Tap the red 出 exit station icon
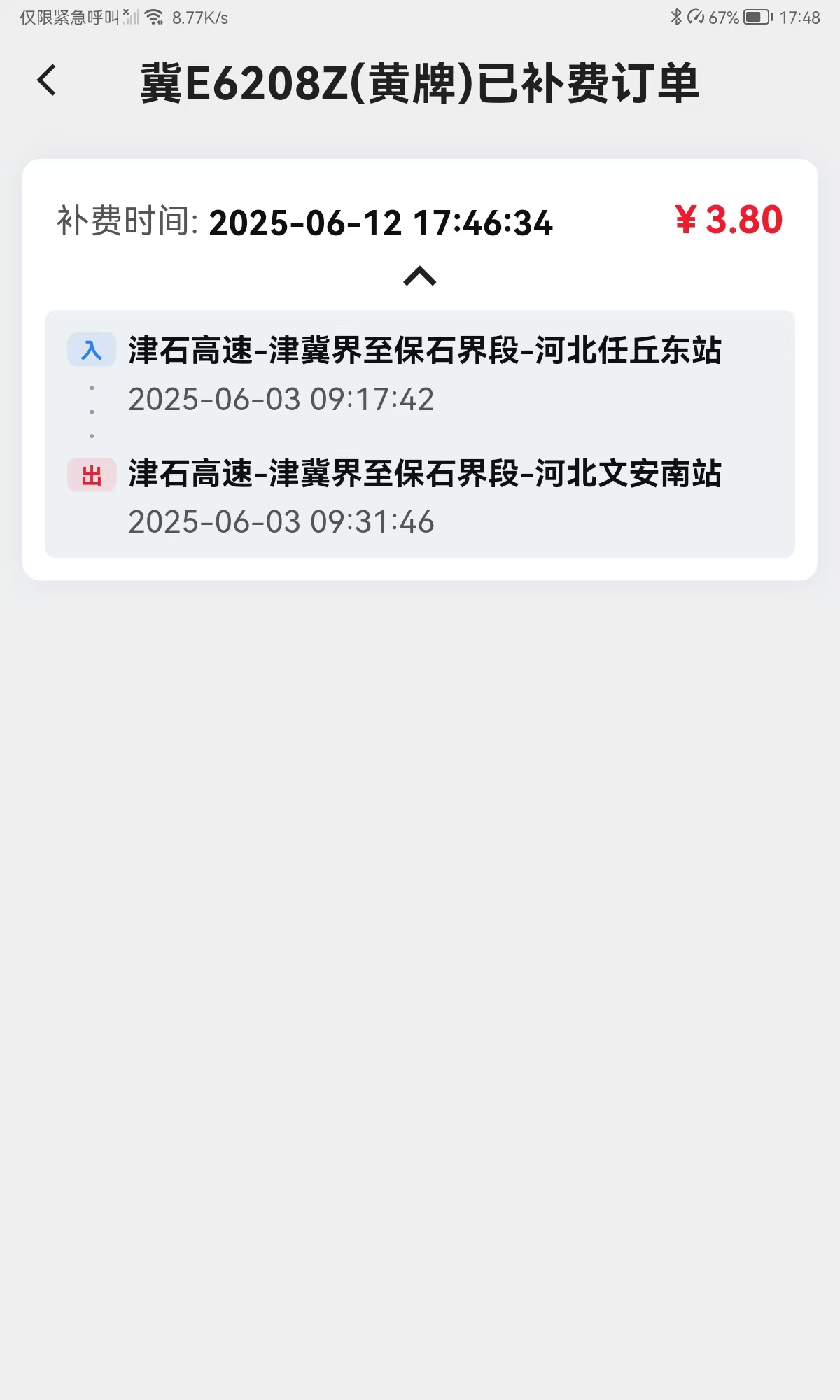The width and height of the screenshot is (840, 1400). (92, 475)
